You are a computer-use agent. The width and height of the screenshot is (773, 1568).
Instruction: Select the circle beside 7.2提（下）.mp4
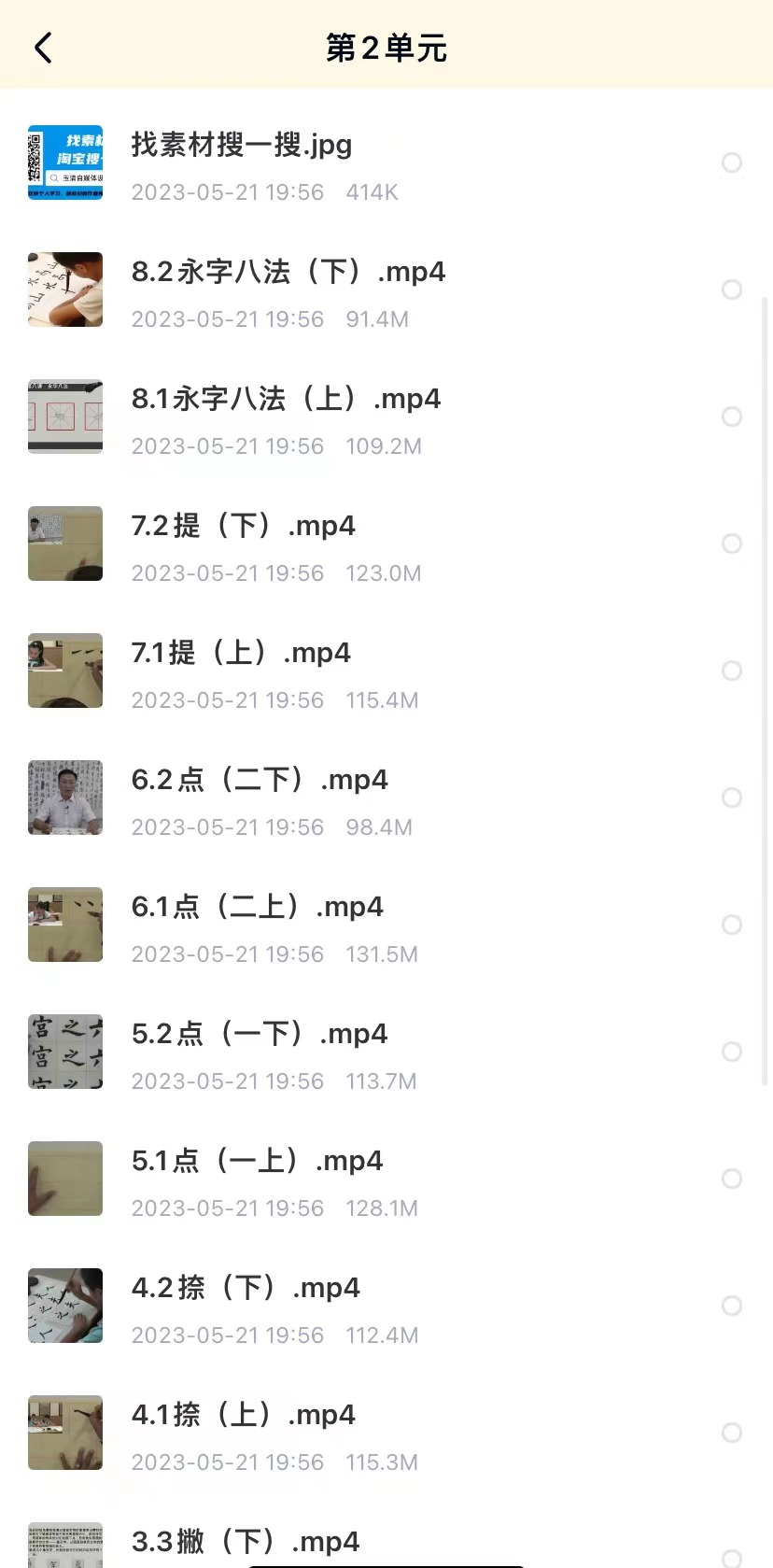732,544
